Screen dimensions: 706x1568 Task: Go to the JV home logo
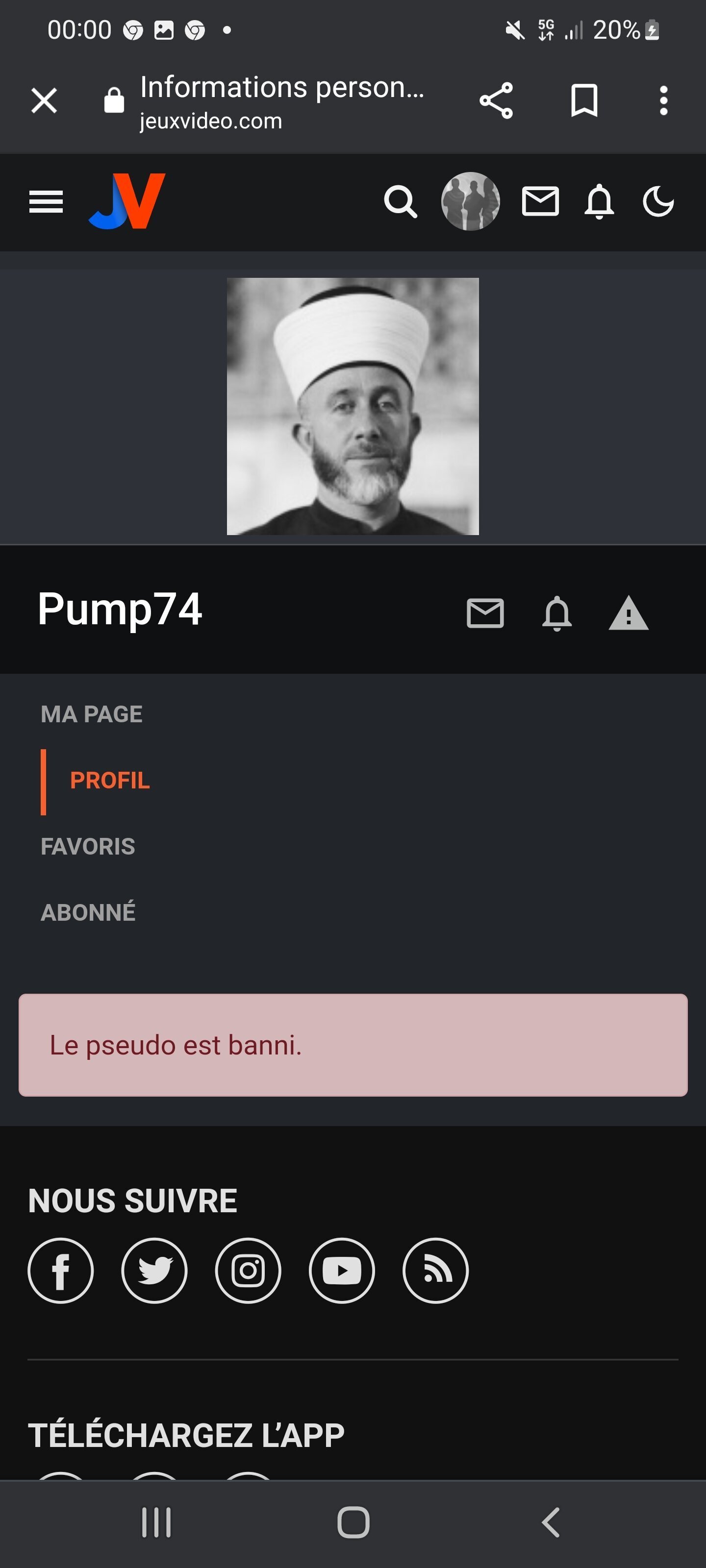127,201
